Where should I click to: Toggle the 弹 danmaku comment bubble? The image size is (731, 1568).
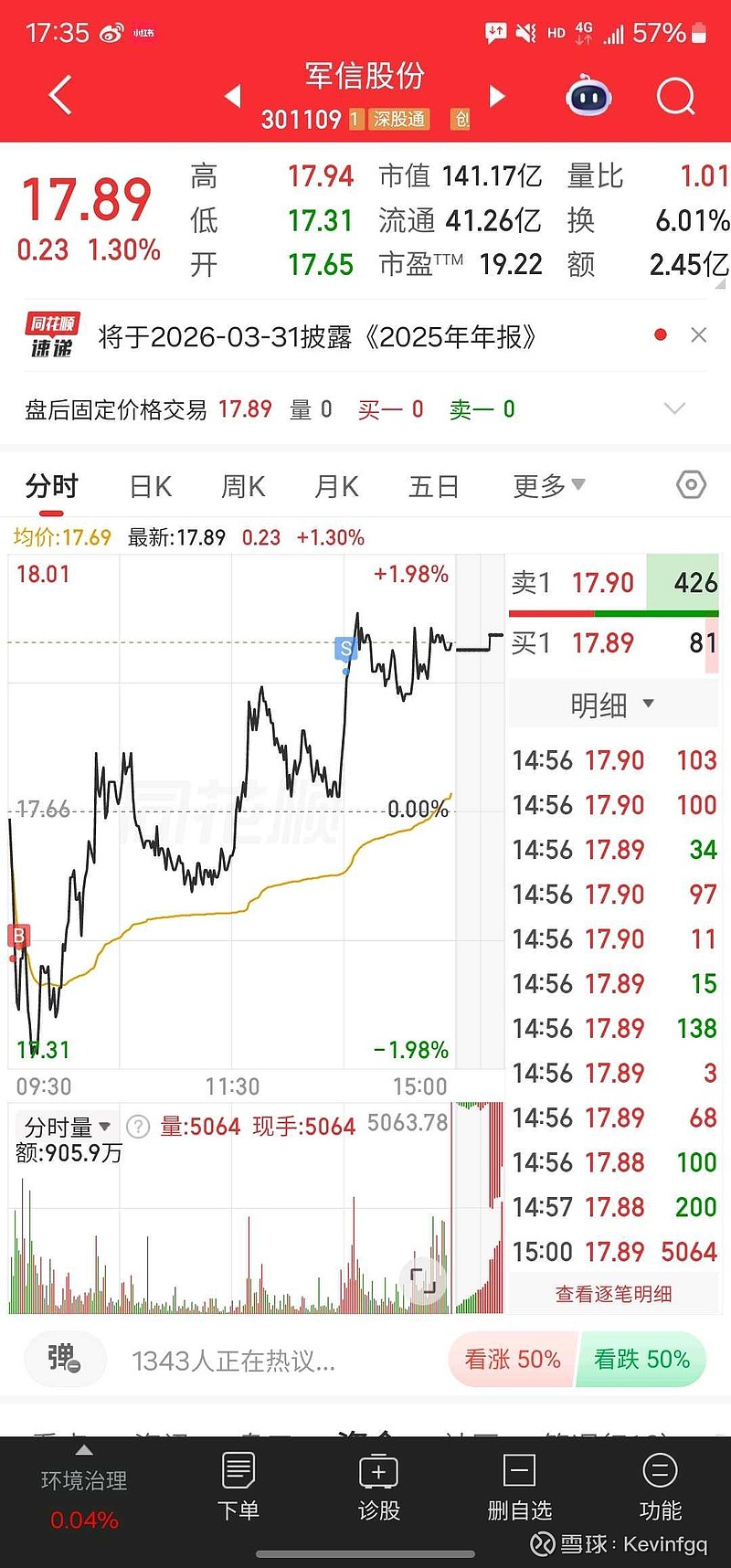click(64, 1359)
